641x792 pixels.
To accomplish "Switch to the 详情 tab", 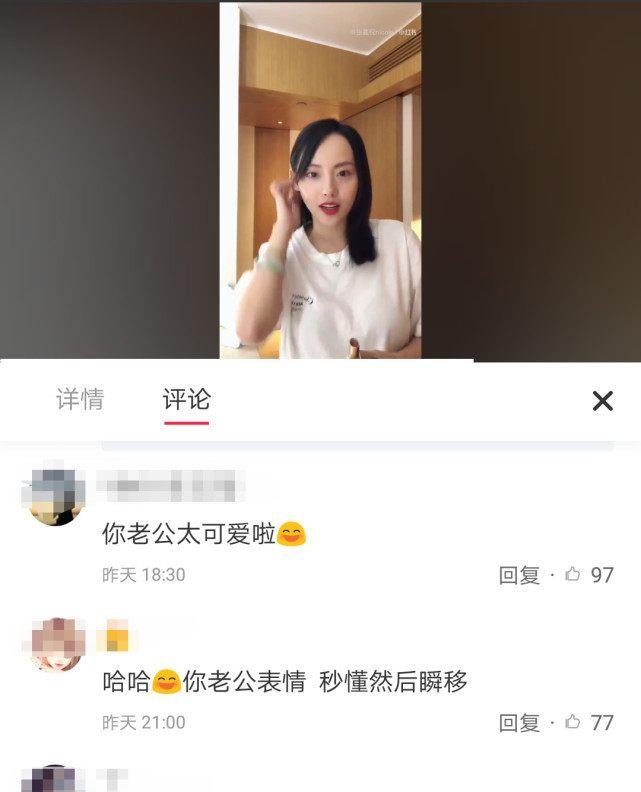I will click(x=80, y=400).
